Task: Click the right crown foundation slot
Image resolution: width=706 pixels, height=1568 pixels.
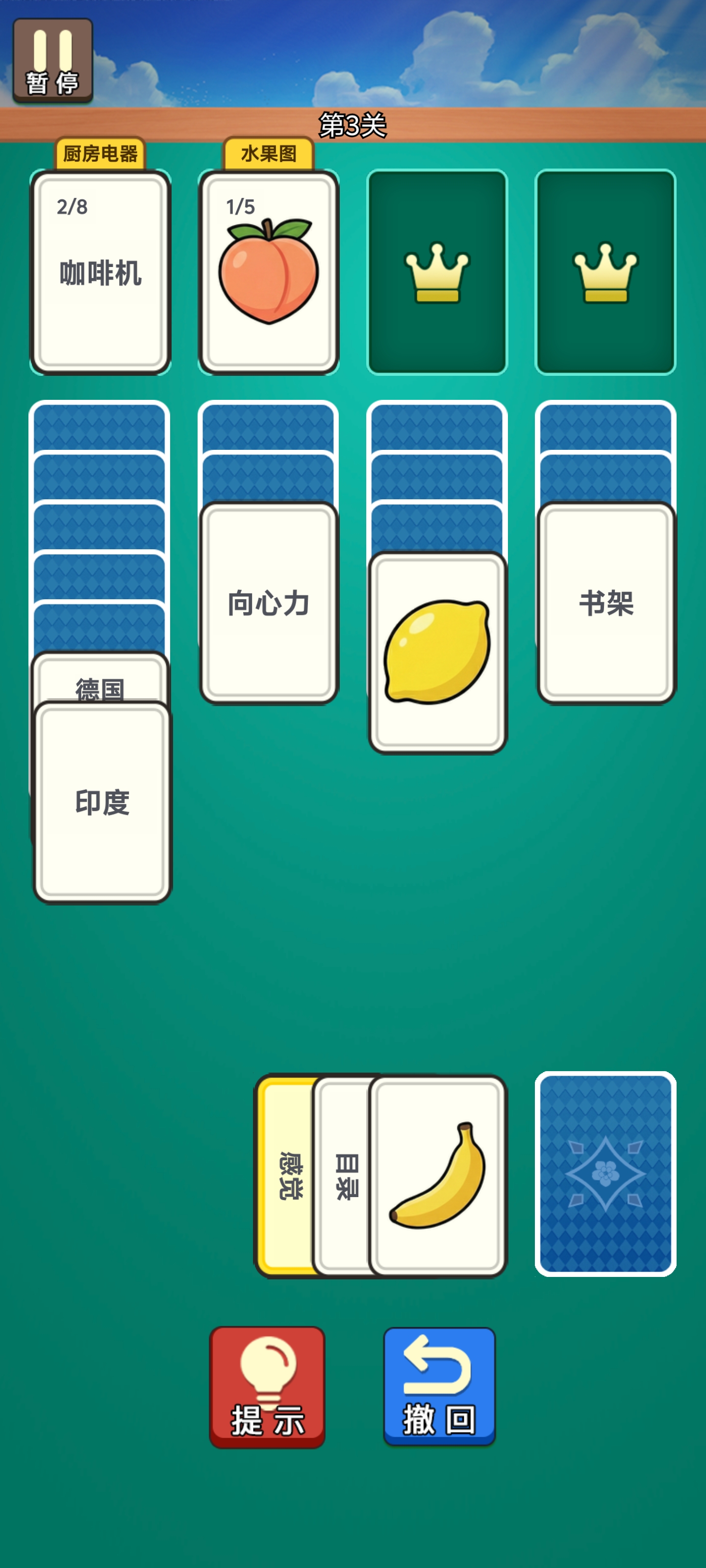Action: click(605, 271)
